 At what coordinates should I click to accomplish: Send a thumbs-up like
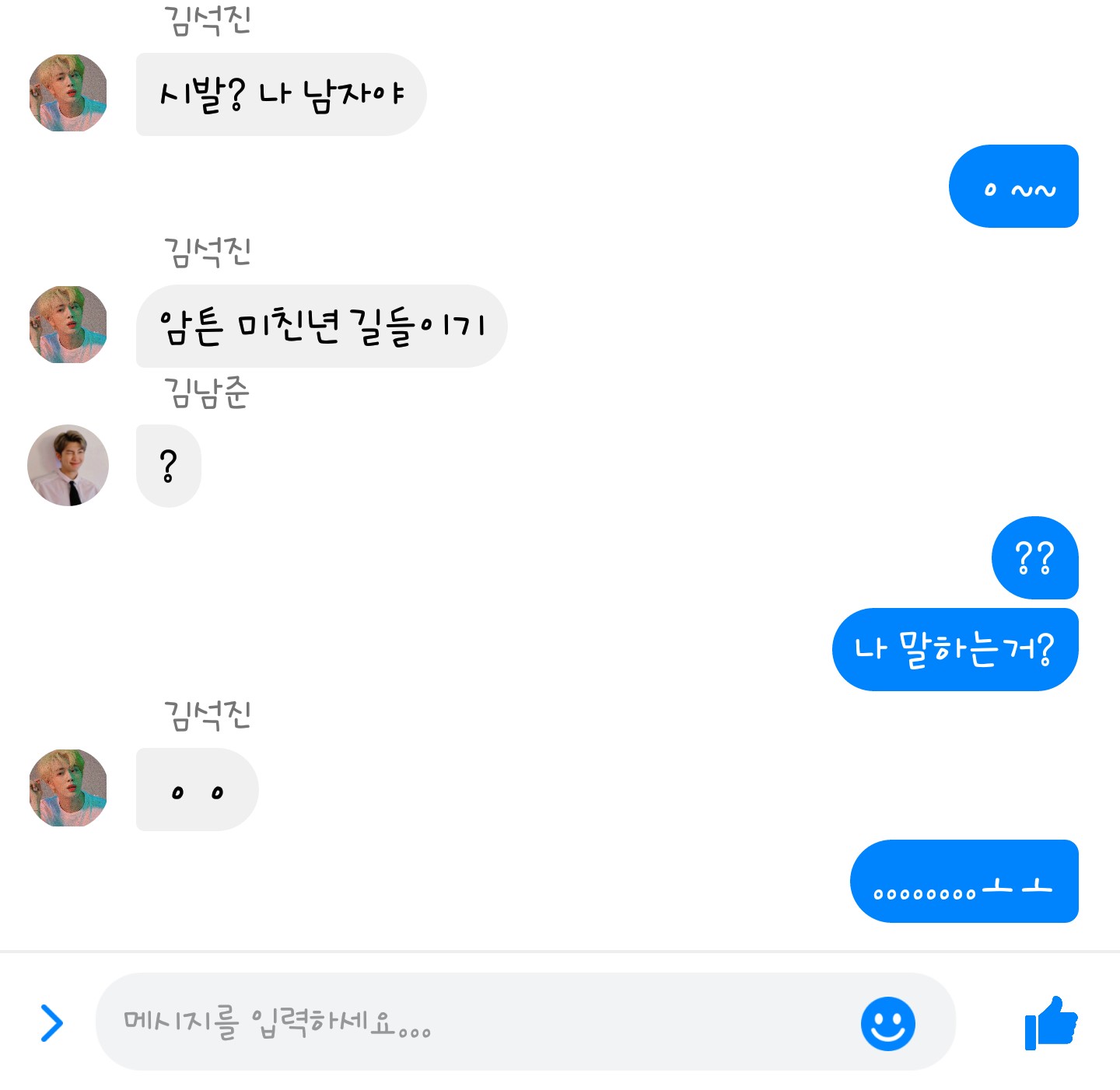point(1051,1022)
